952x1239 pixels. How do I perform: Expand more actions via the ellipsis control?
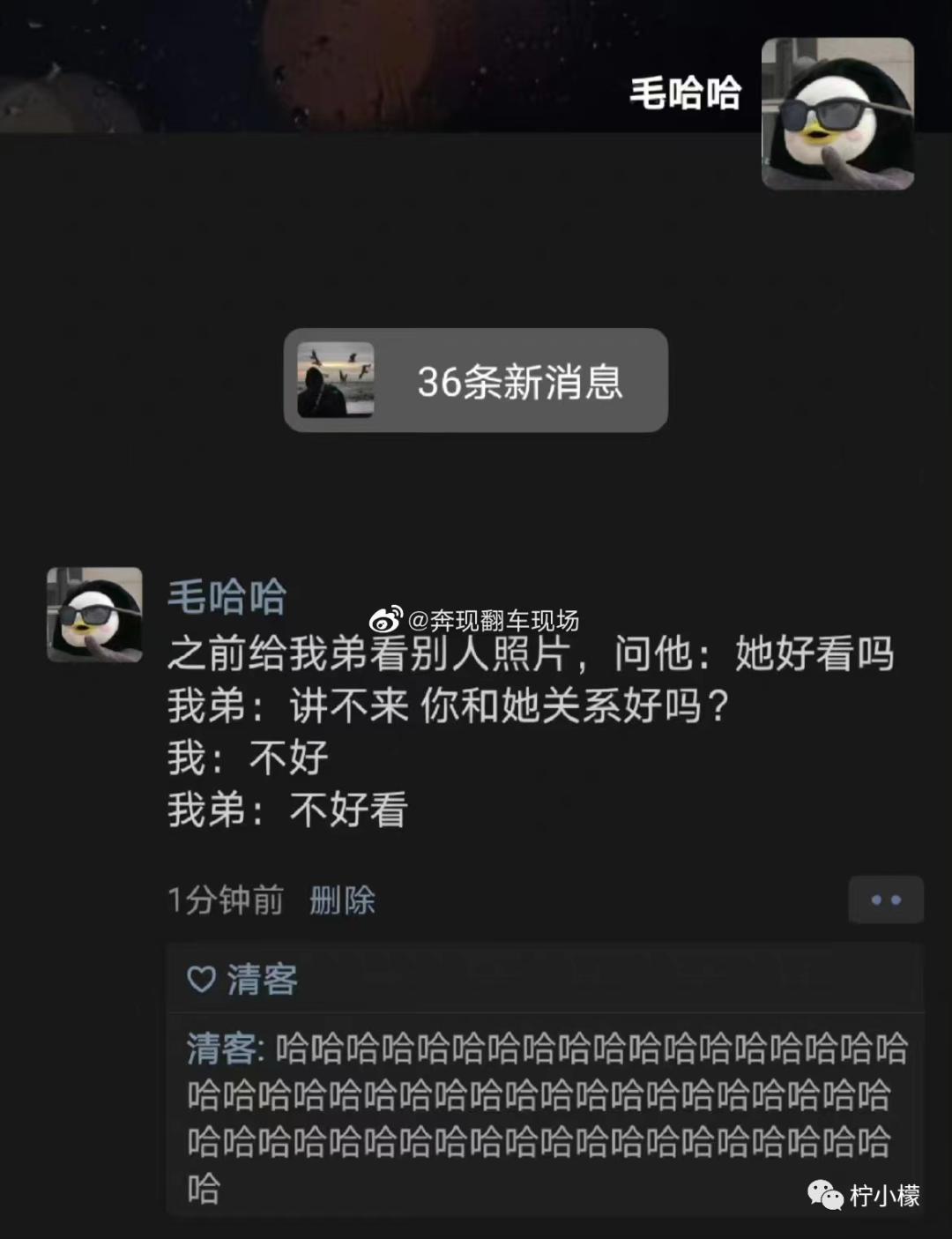[x=886, y=899]
